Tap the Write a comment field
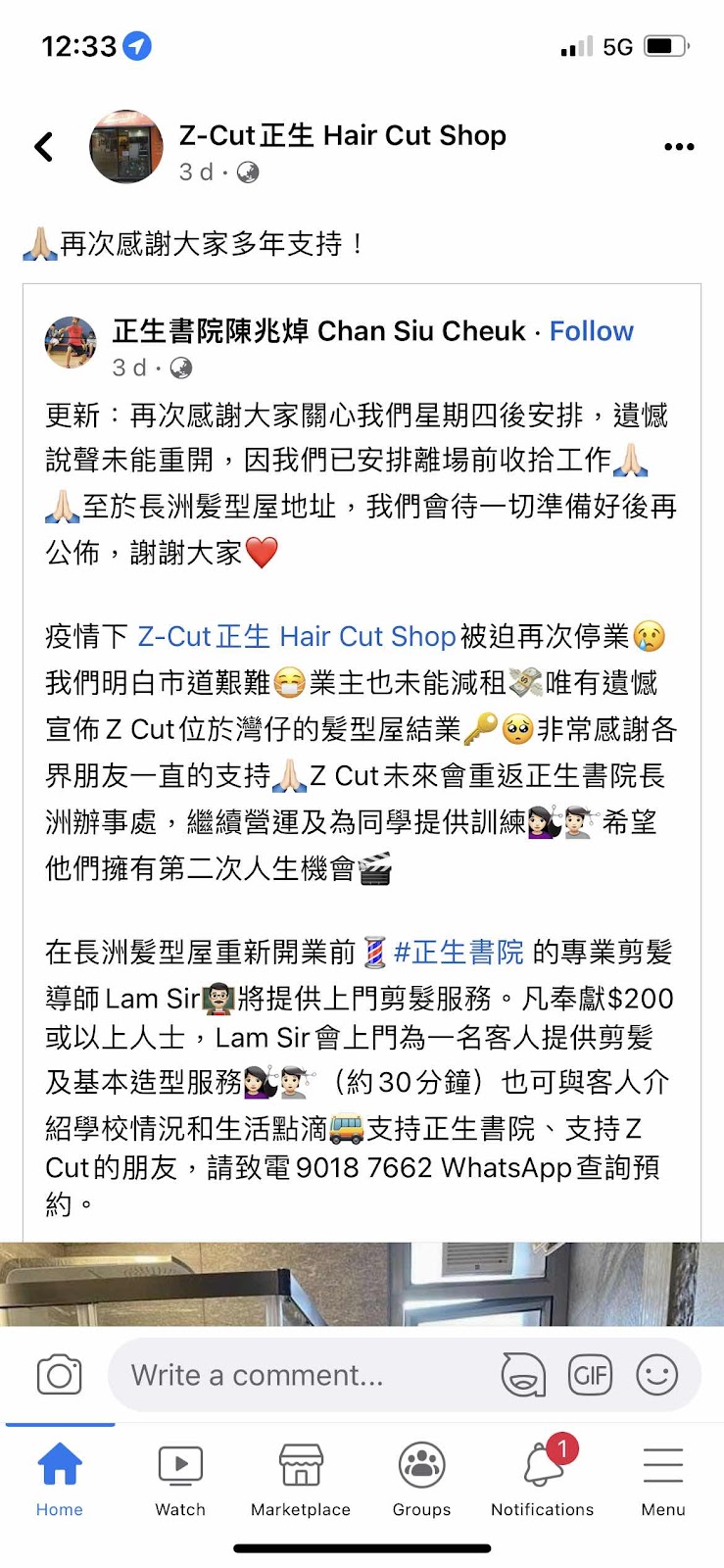The image size is (724, 1568). (x=294, y=1375)
